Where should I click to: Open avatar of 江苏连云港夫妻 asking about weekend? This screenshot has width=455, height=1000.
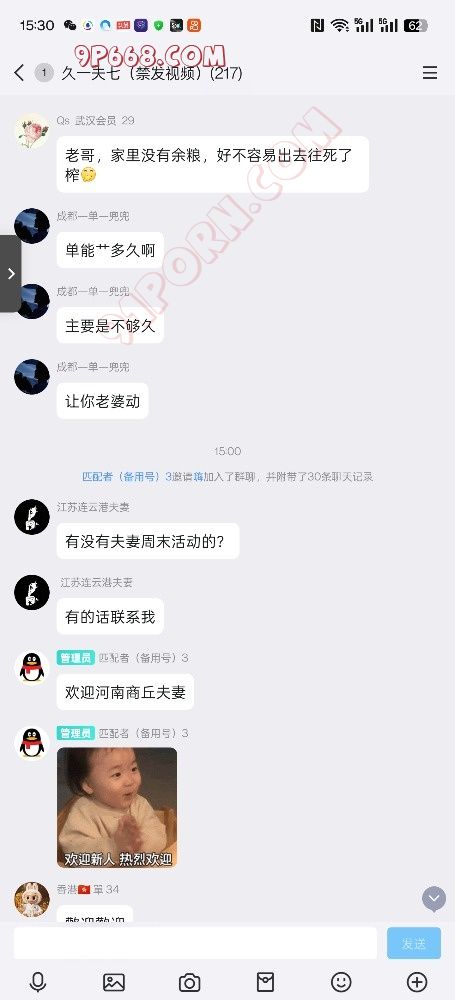coord(32,517)
